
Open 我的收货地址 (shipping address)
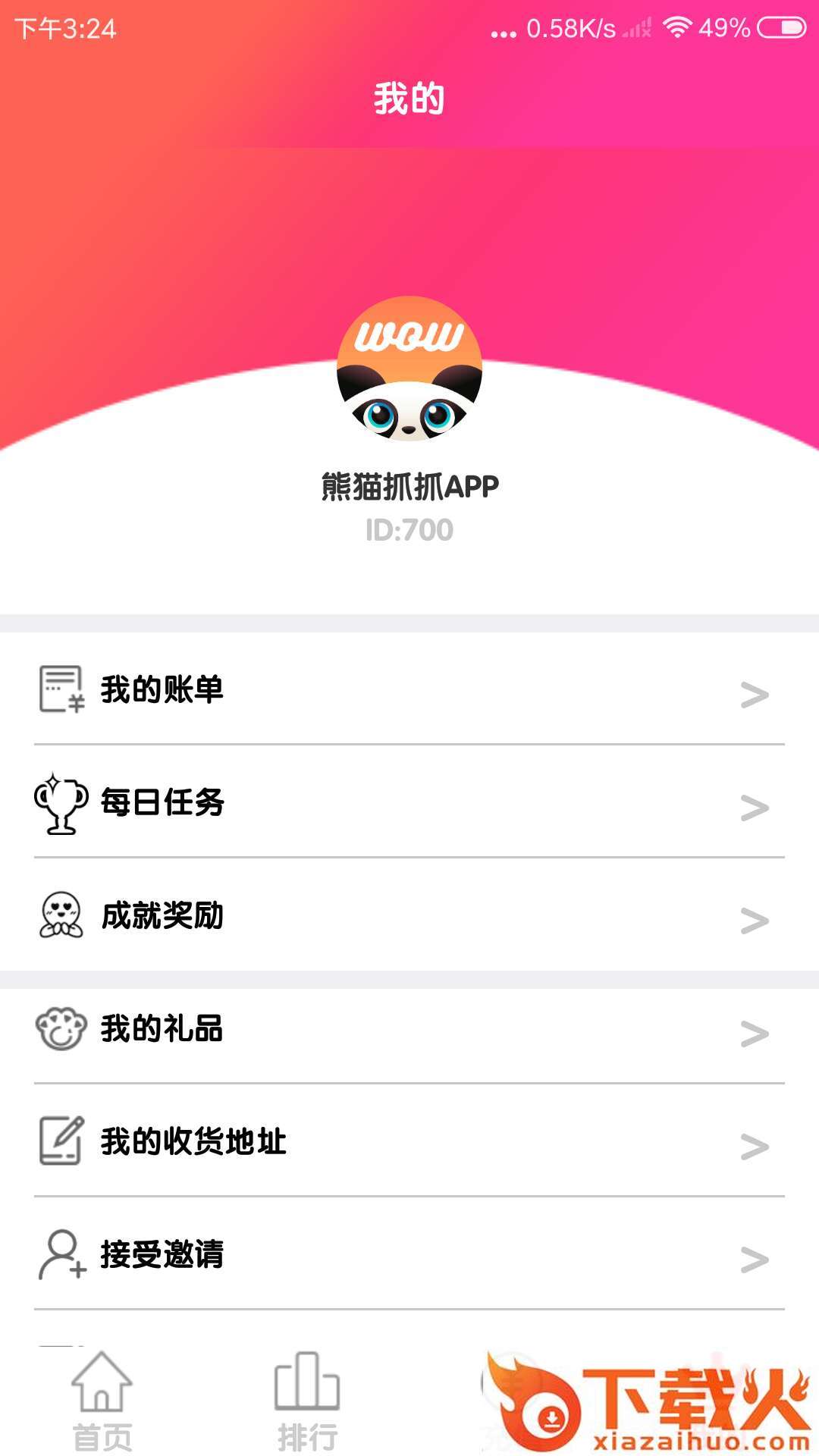(409, 1141)
